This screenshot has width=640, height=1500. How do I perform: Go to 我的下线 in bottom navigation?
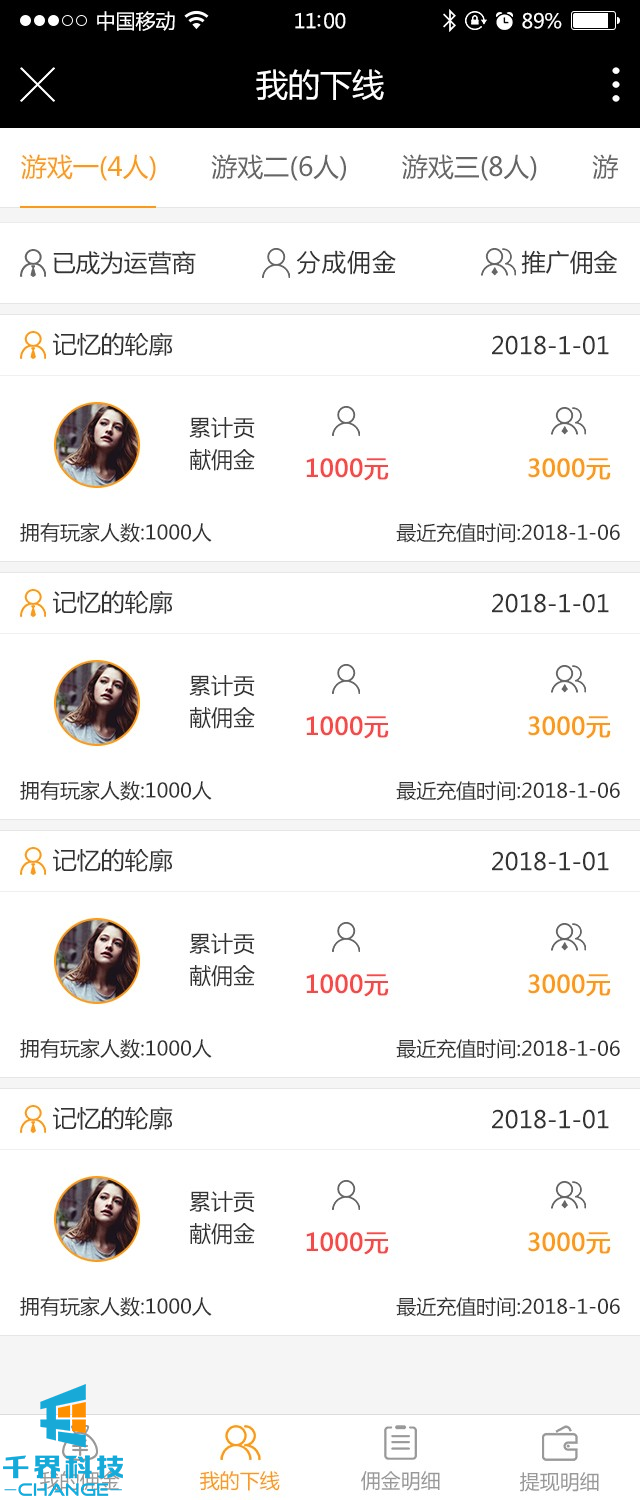click(x=240, y=1458)
